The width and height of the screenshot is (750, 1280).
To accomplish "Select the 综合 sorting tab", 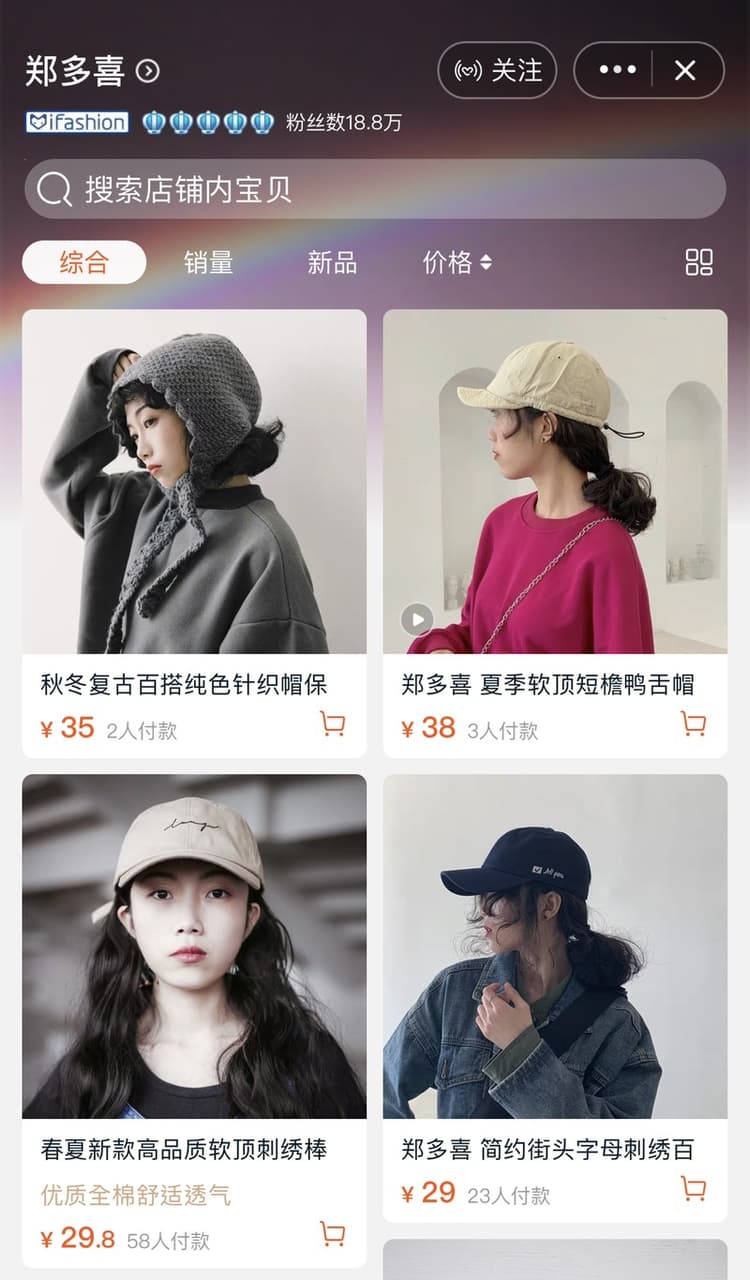I will coord(84,262).
